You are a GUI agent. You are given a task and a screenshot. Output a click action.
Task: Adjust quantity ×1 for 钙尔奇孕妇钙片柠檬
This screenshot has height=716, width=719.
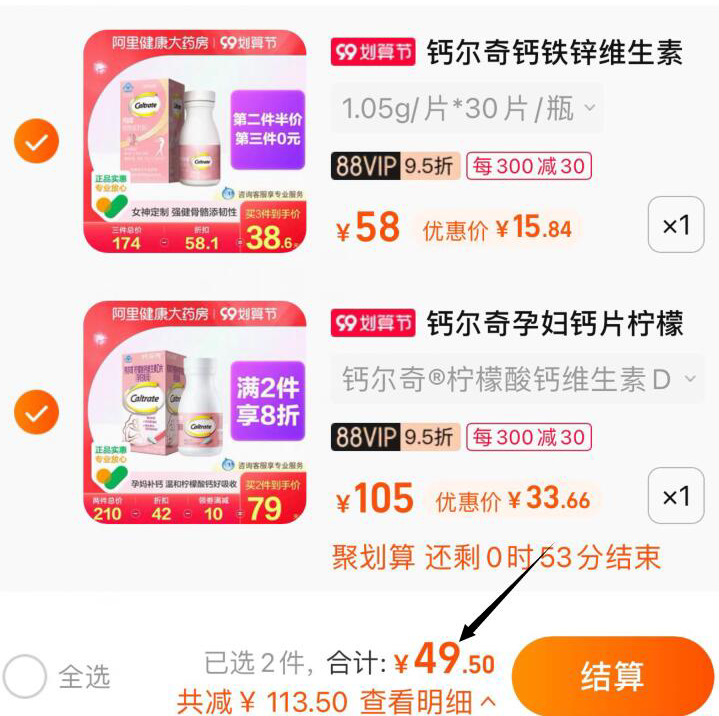coord(676,495)
